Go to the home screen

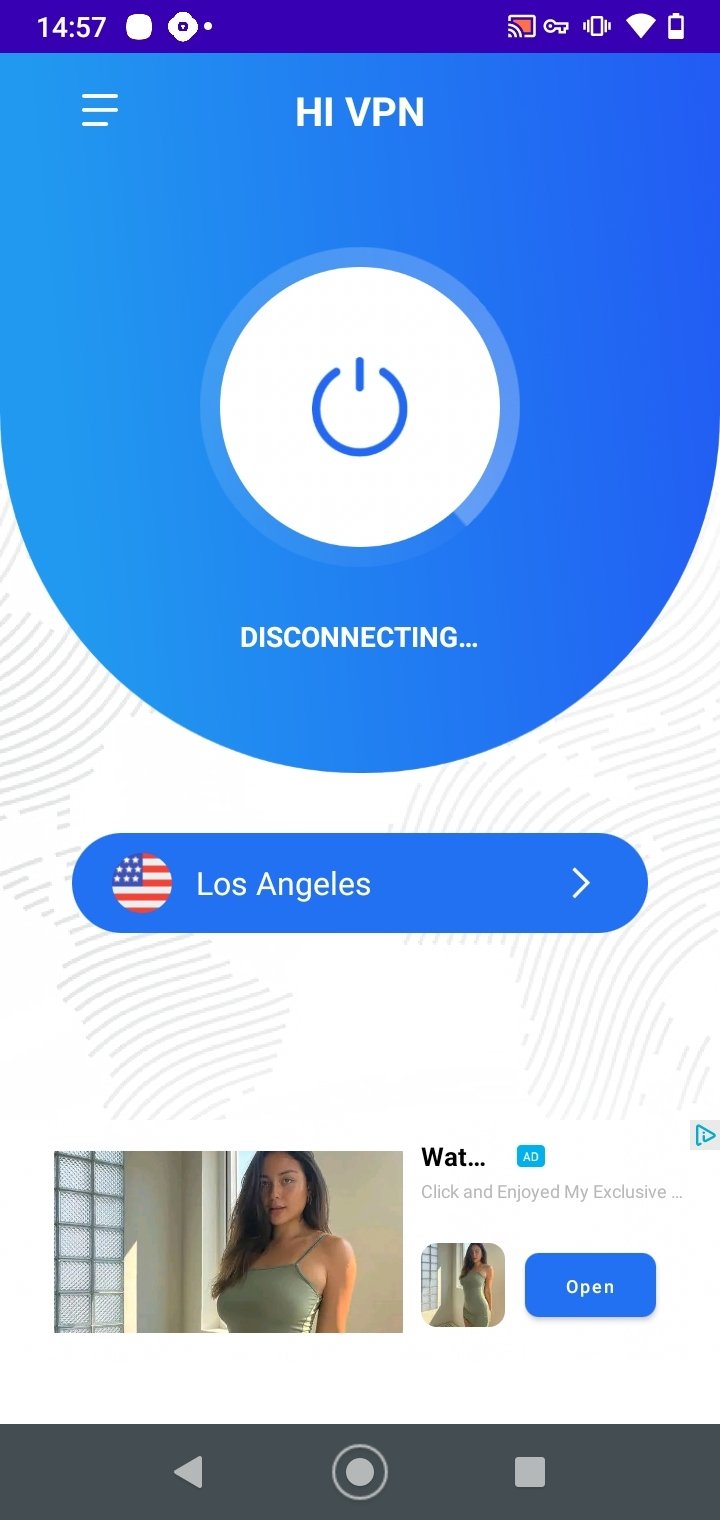coord(360,1472)
